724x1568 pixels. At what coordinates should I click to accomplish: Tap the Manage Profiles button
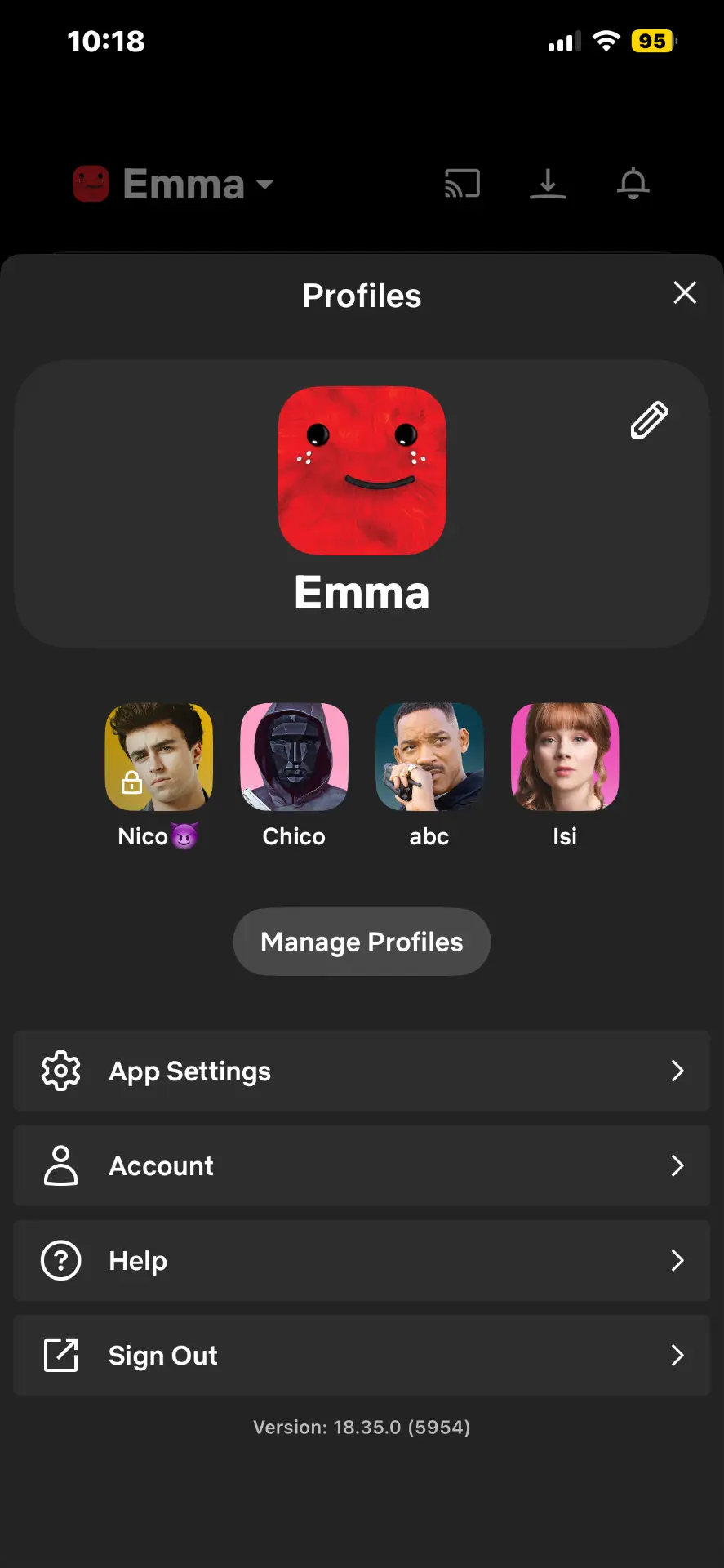[362, 942]
